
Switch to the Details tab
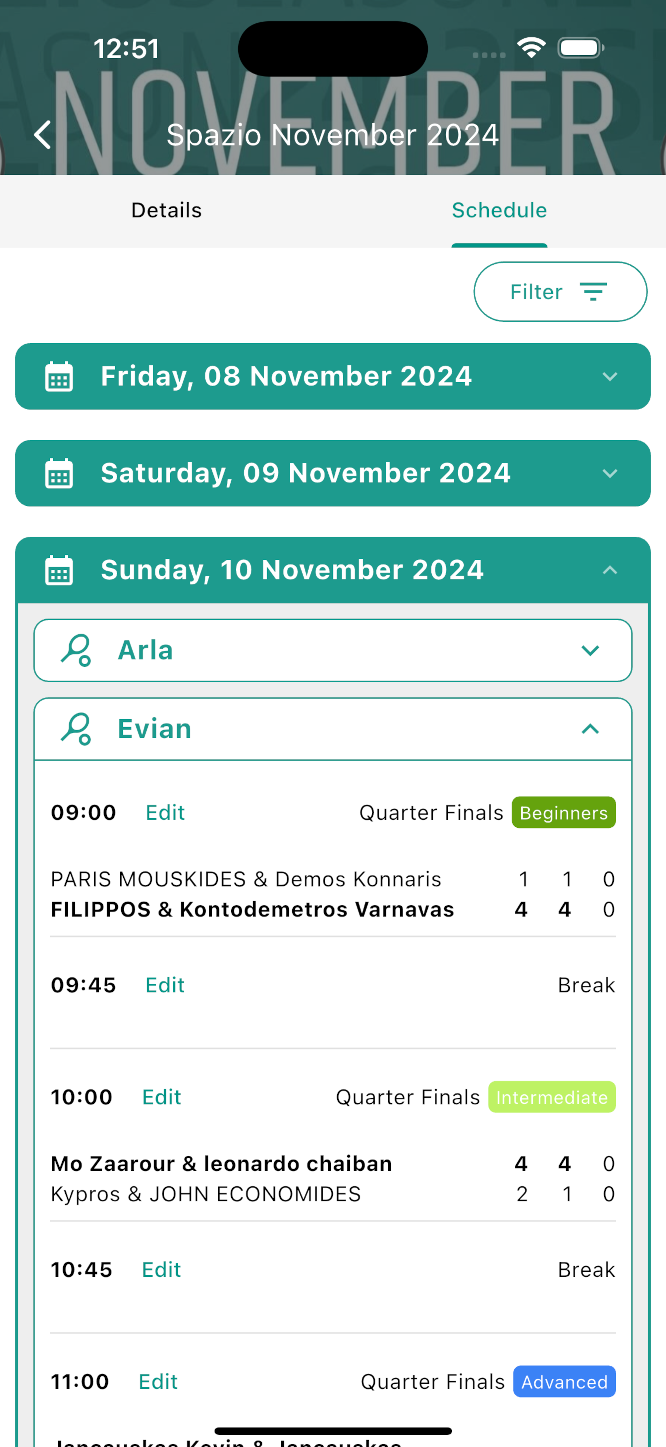click(166, 210)
